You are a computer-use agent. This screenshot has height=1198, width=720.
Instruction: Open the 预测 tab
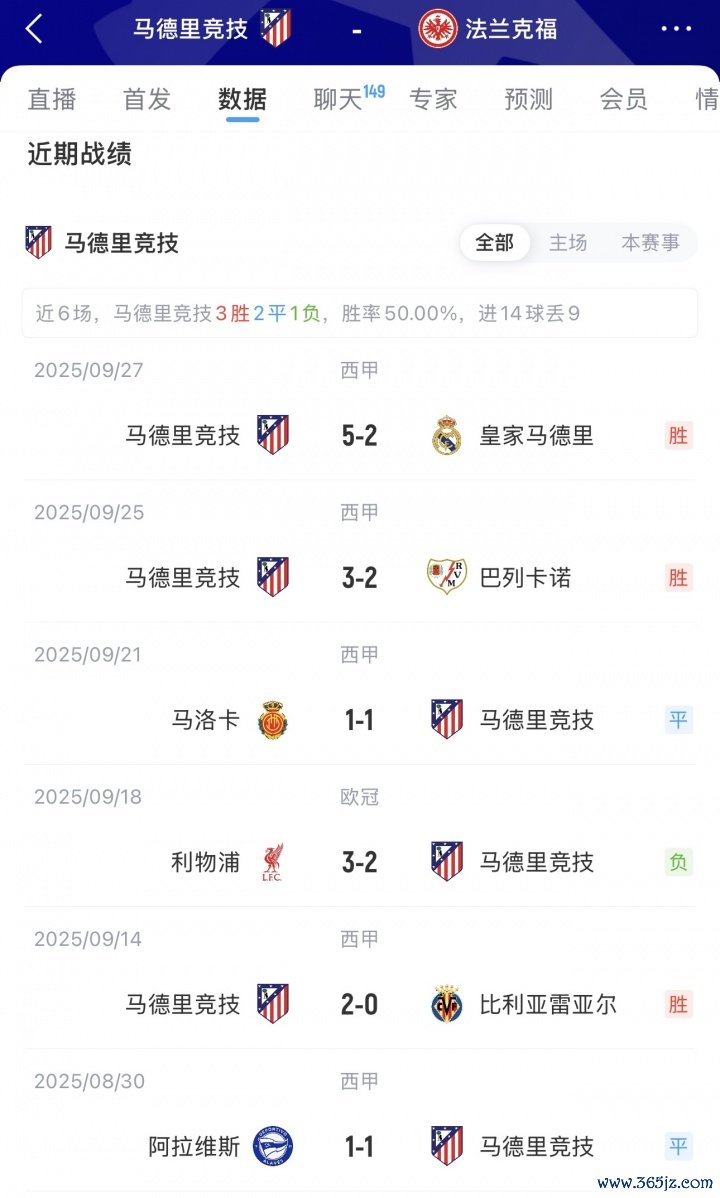point(529,99)
